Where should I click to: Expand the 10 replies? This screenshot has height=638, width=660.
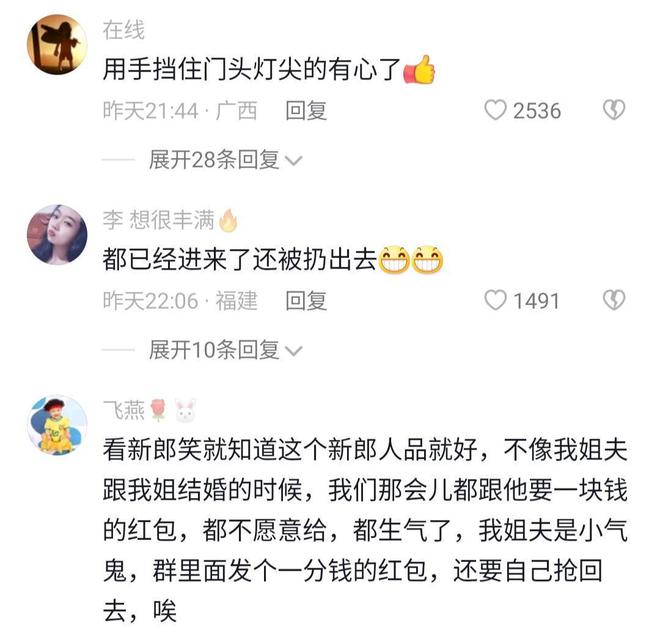tap(225, 349)
